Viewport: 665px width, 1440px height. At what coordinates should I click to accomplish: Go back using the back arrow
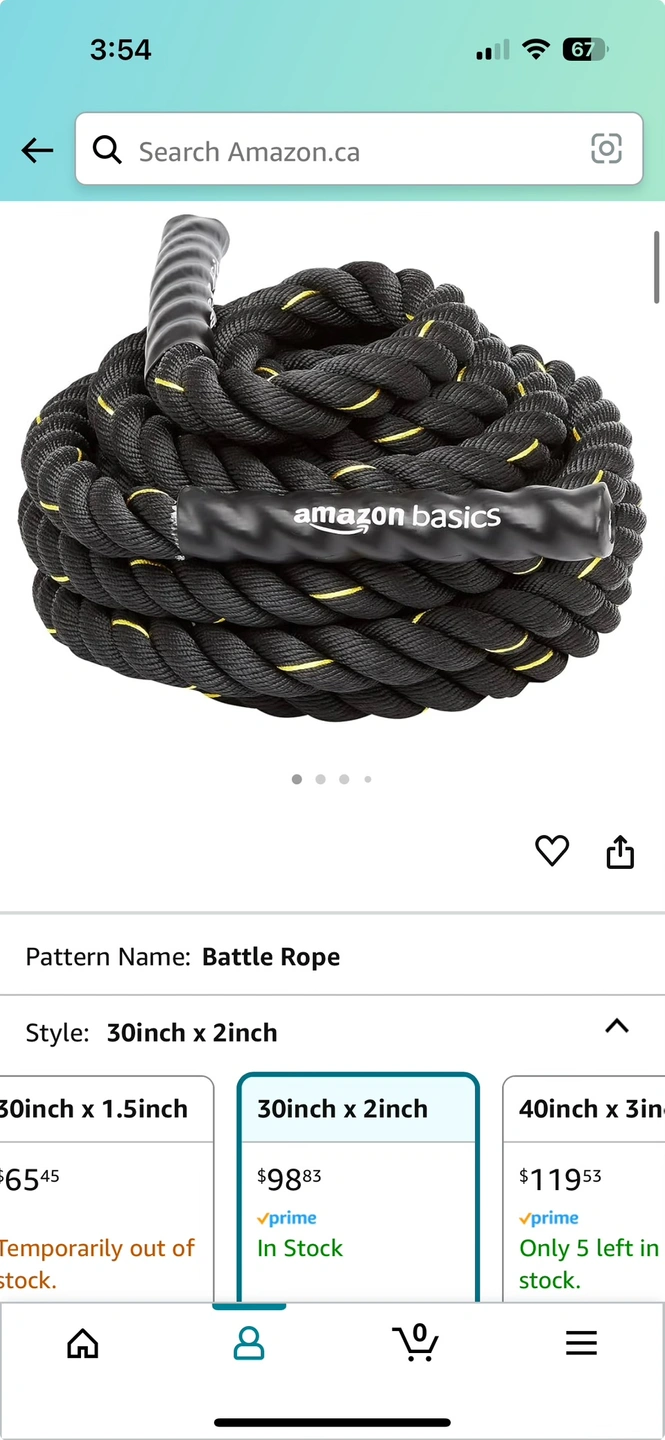click(x=37, y=151)
